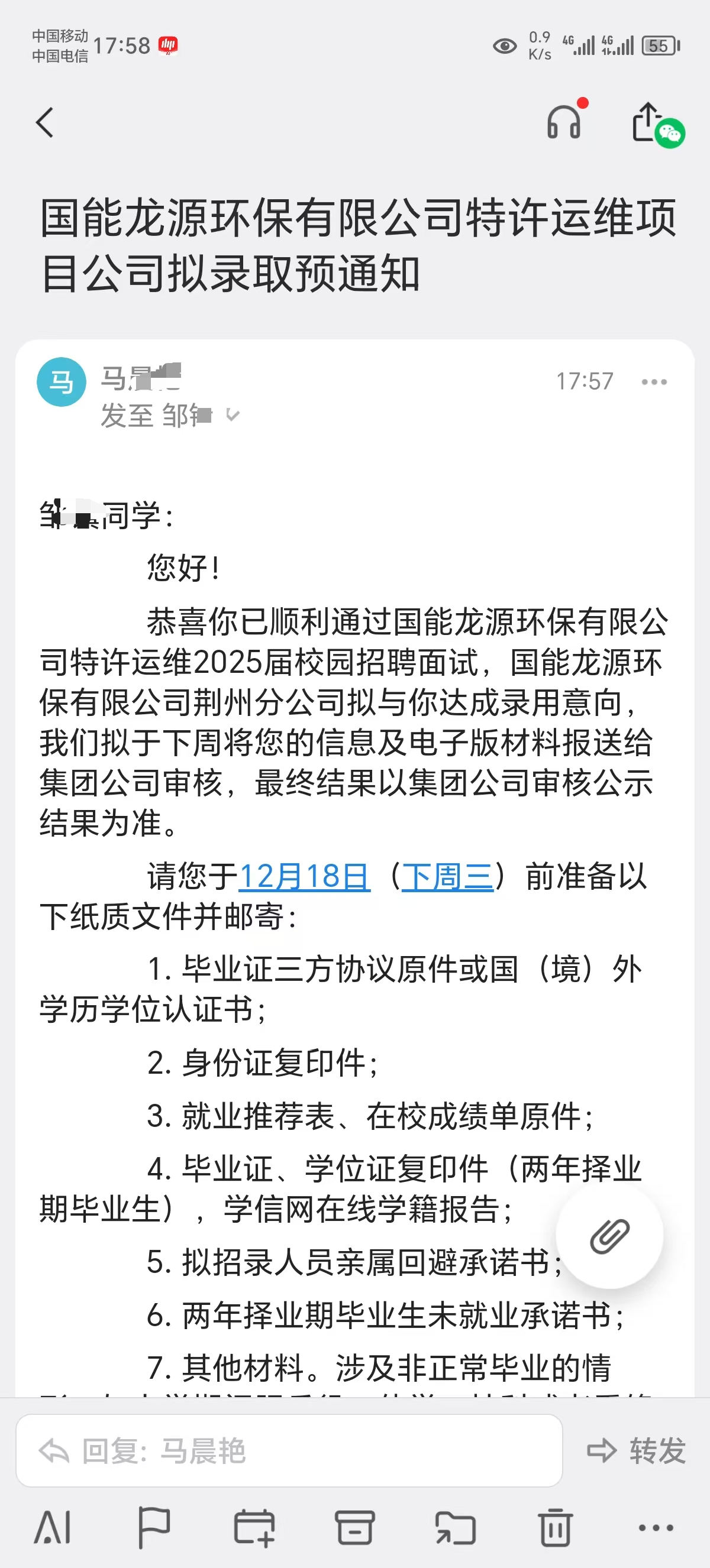Screen dimensions: 710x1568
Task: Expand the recipient details chevron
Action: click(x=233, y=416)
